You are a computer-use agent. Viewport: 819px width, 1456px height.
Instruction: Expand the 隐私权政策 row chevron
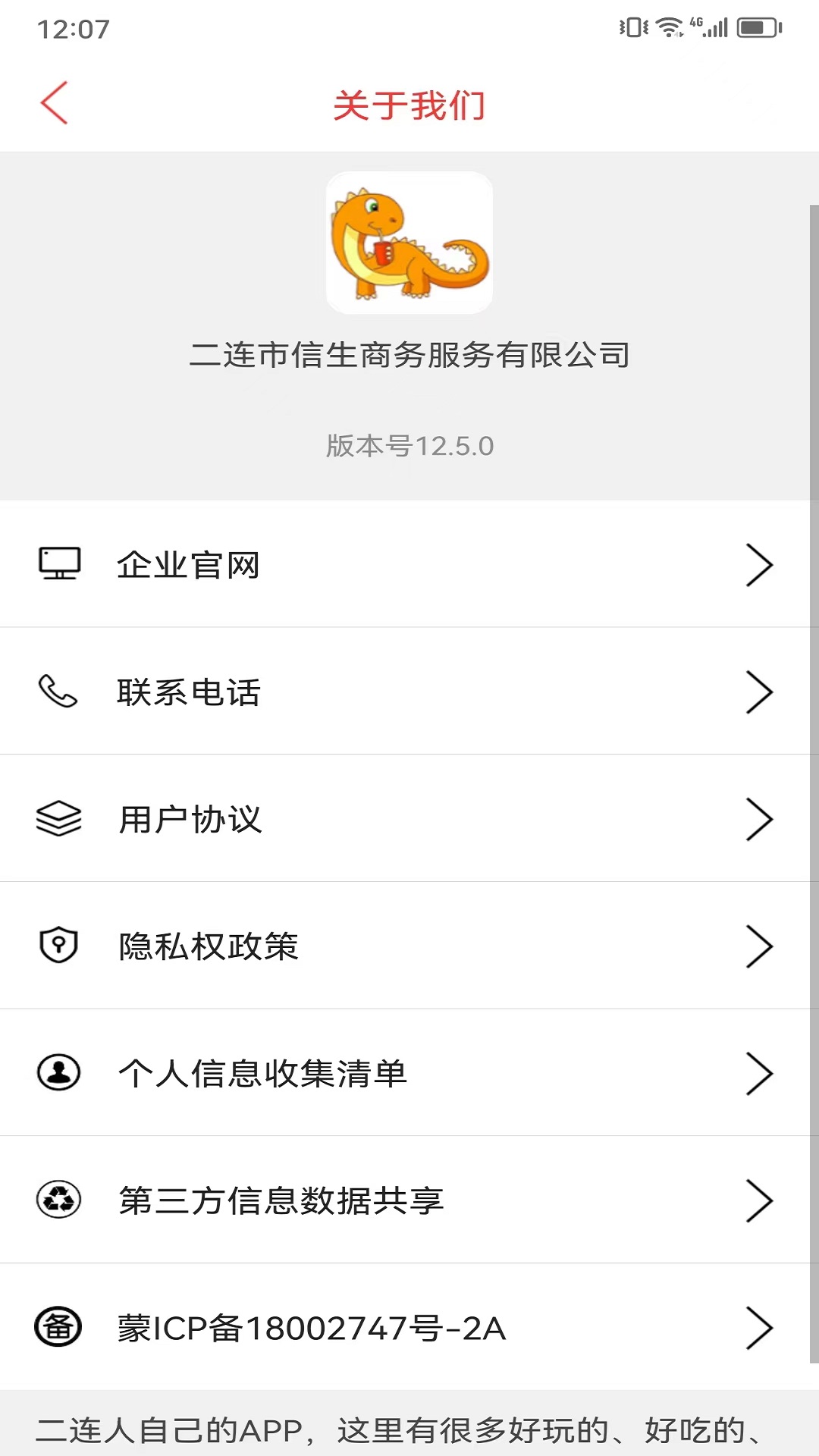pyautogui.click(x=760, y=946)
